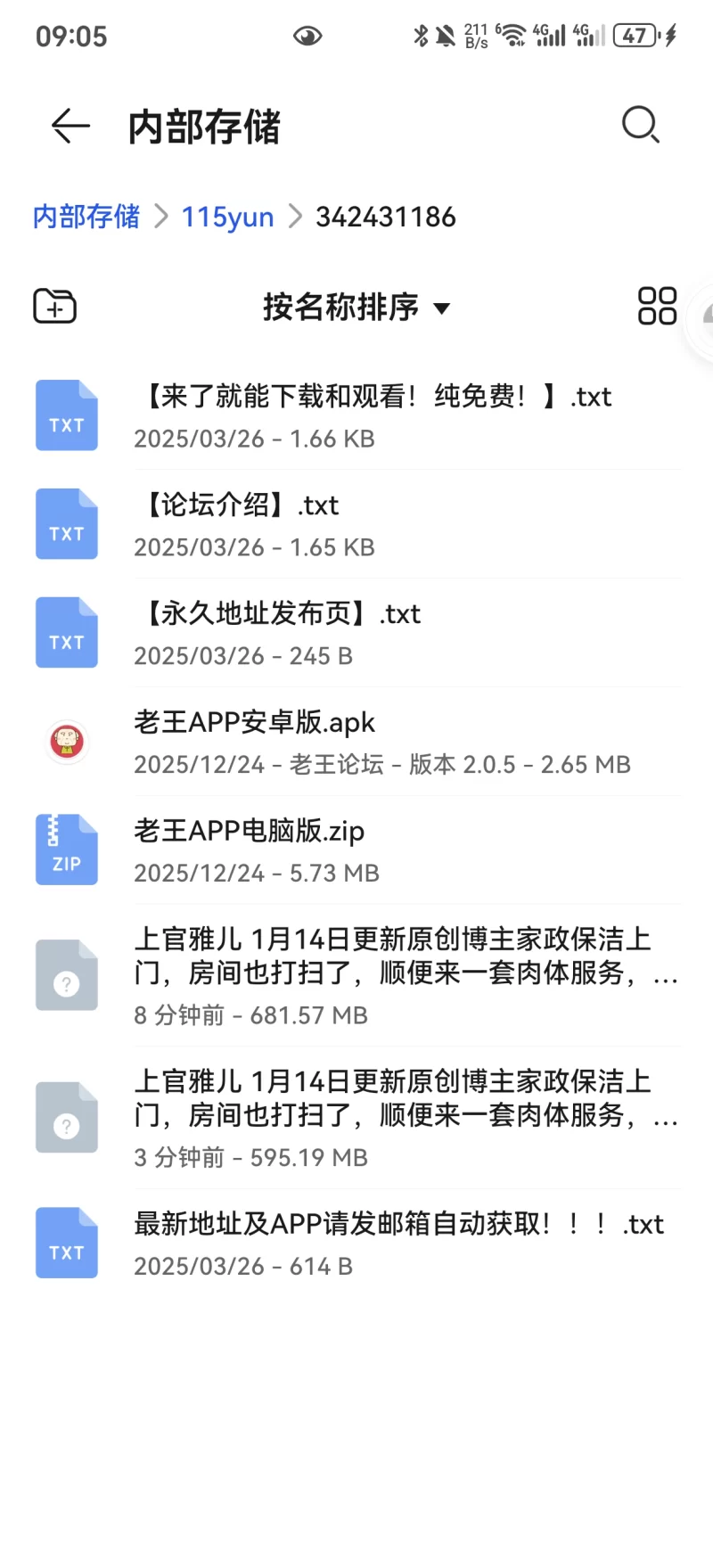Select the 老王APP安卓版.apk file
Image resolution: width=713 pixels, height=1568 pixels.
tap(356, 742)
